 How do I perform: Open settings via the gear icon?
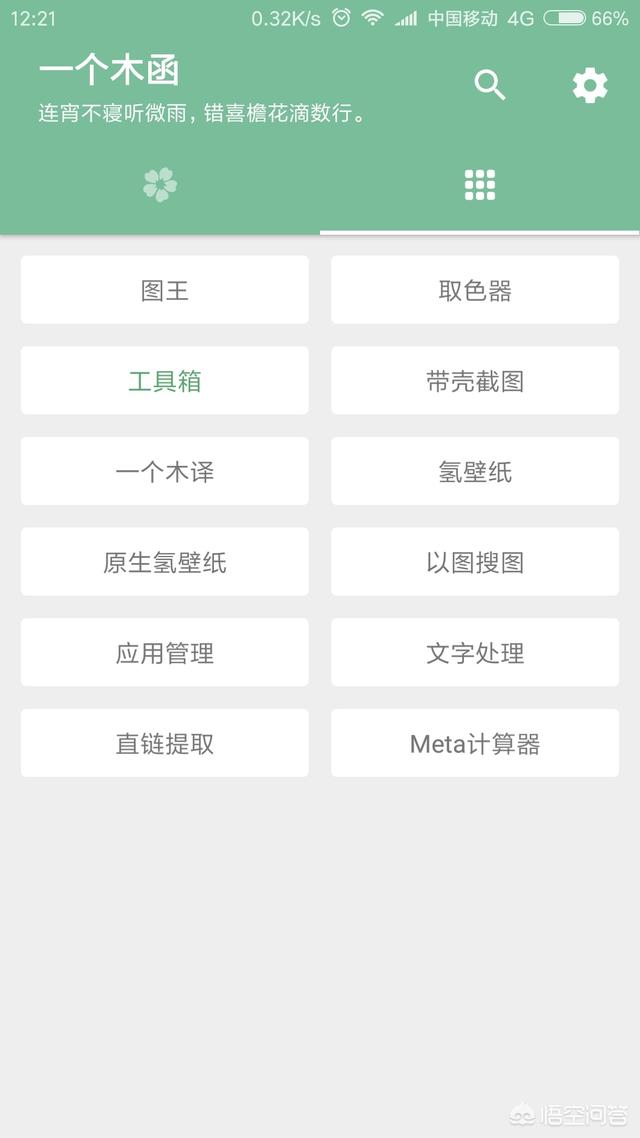590,86
